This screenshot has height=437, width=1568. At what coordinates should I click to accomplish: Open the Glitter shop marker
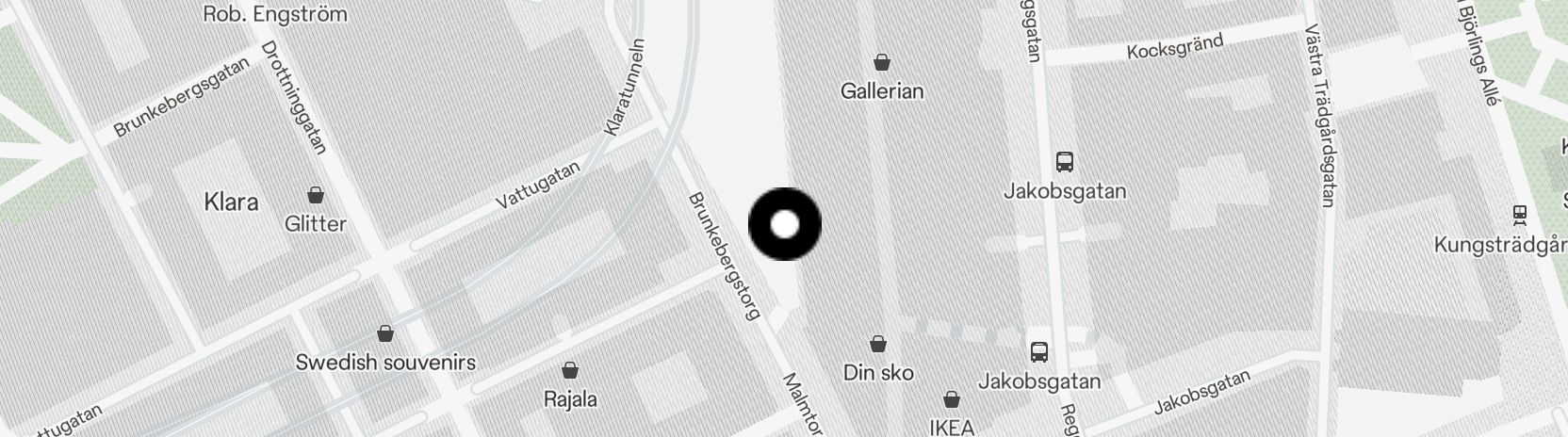point(316,196)
